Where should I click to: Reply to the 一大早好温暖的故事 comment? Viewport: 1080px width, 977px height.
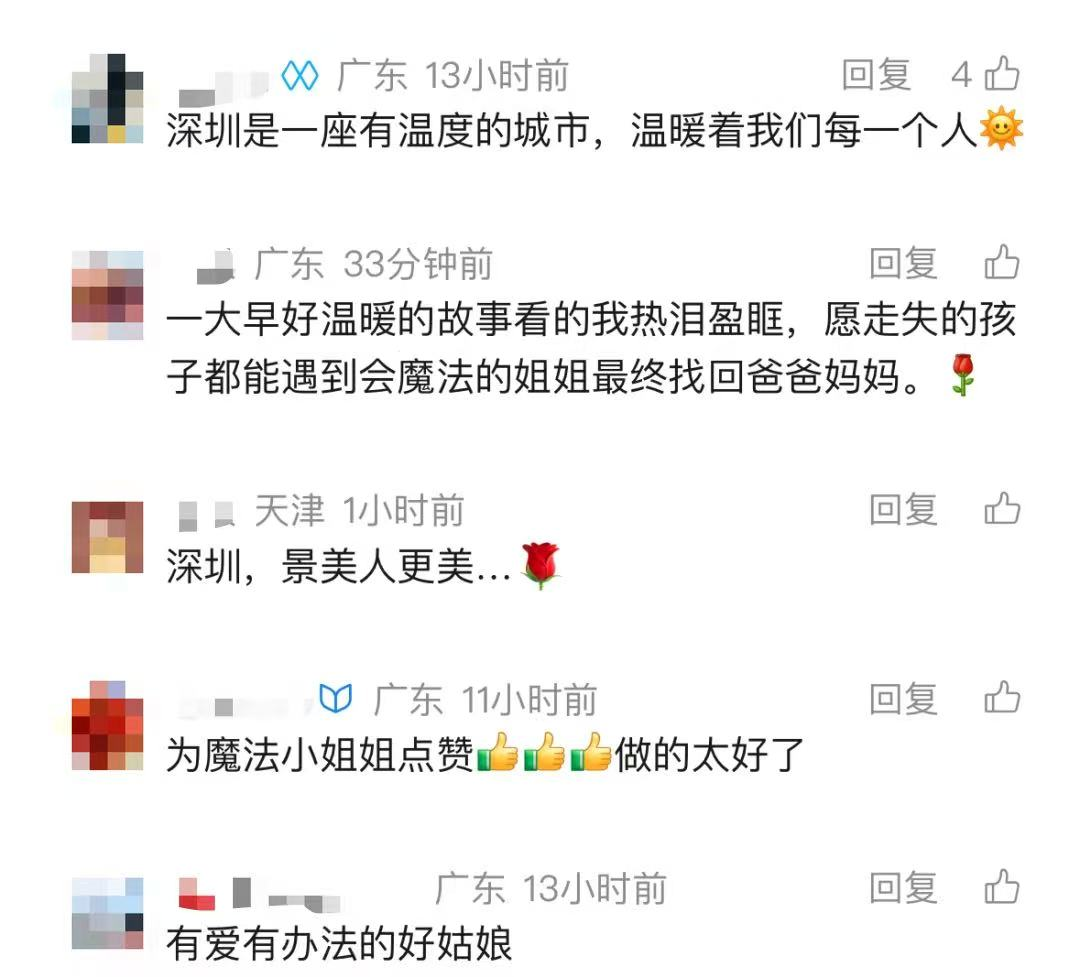(x=903, y=264)
